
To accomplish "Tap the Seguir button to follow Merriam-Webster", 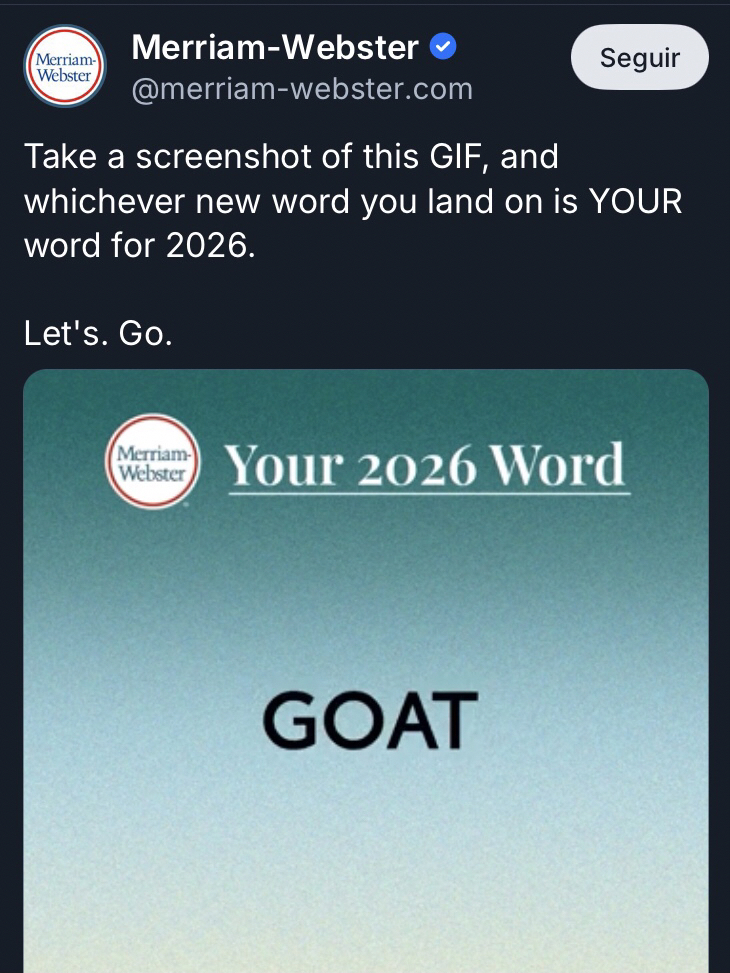I will [639, 58].
